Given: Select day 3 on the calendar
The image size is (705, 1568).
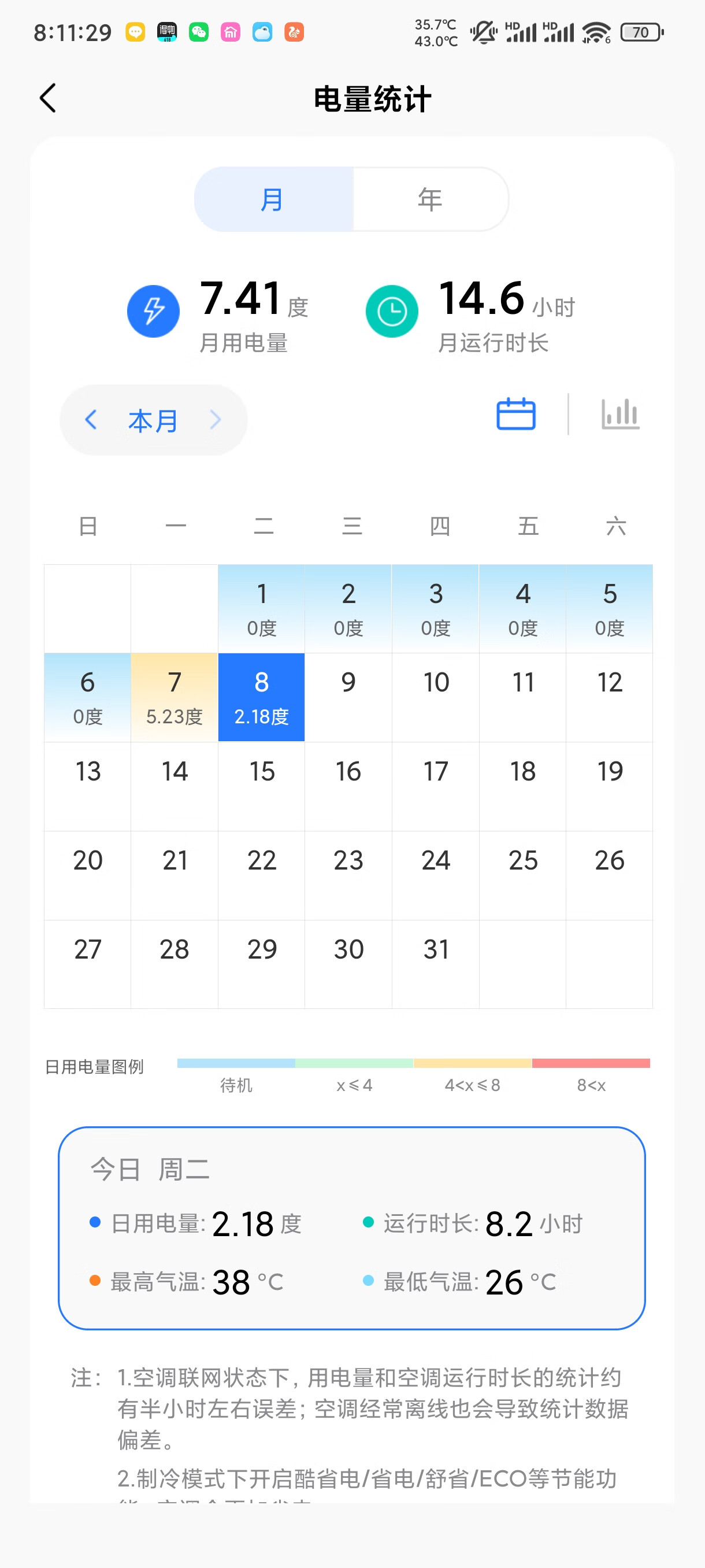Looking at the screenshot, I should (436, 609).
